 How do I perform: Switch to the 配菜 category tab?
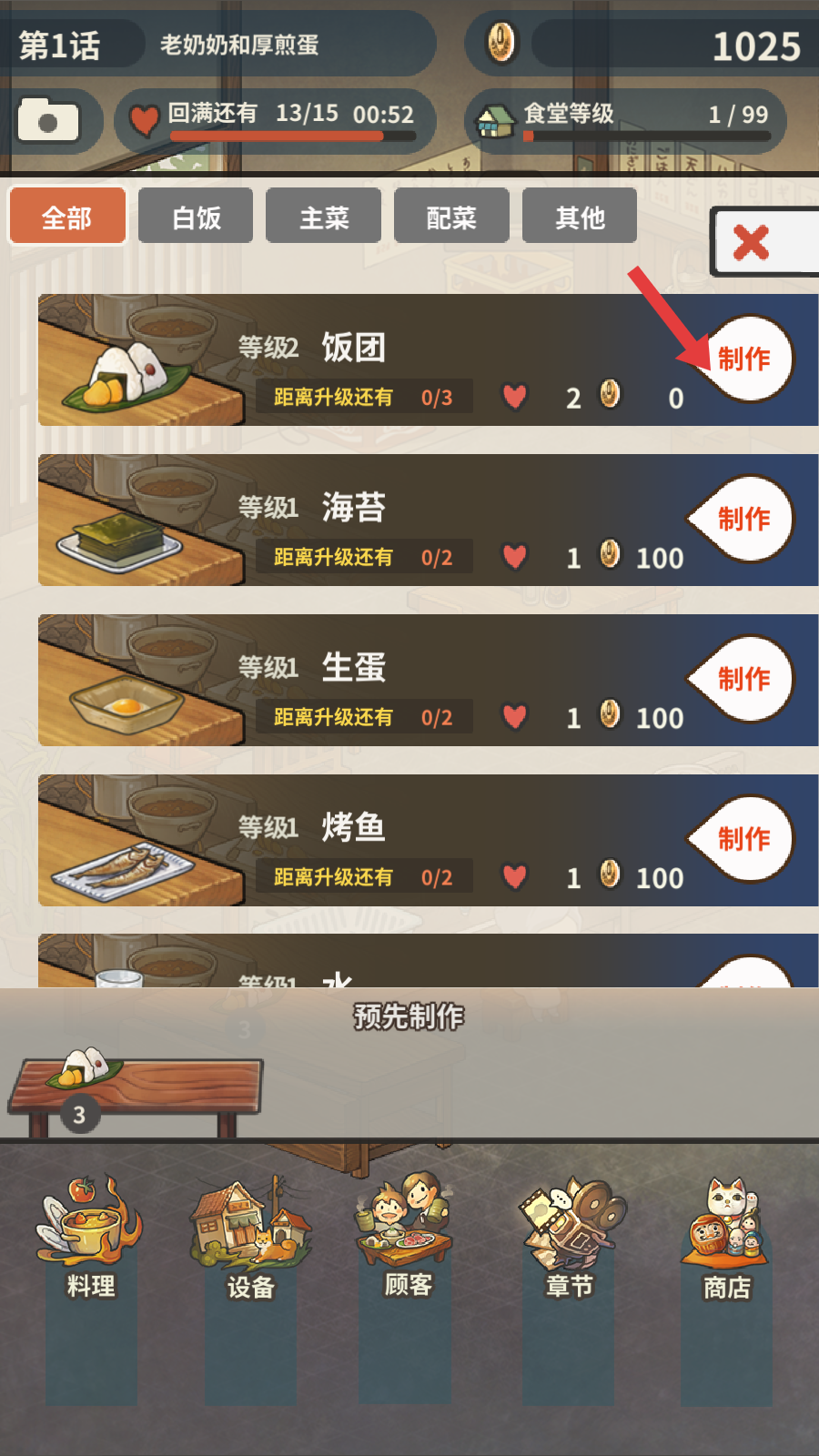pyautogui.click(x=451, y=217)
